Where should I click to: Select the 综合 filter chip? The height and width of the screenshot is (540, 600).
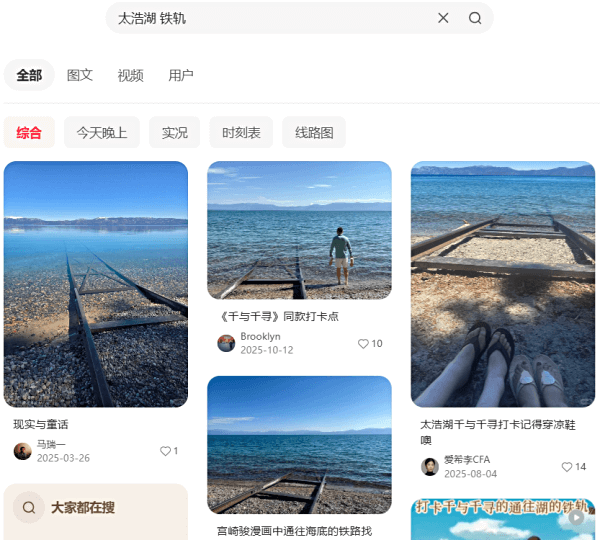tap(29, 132)
